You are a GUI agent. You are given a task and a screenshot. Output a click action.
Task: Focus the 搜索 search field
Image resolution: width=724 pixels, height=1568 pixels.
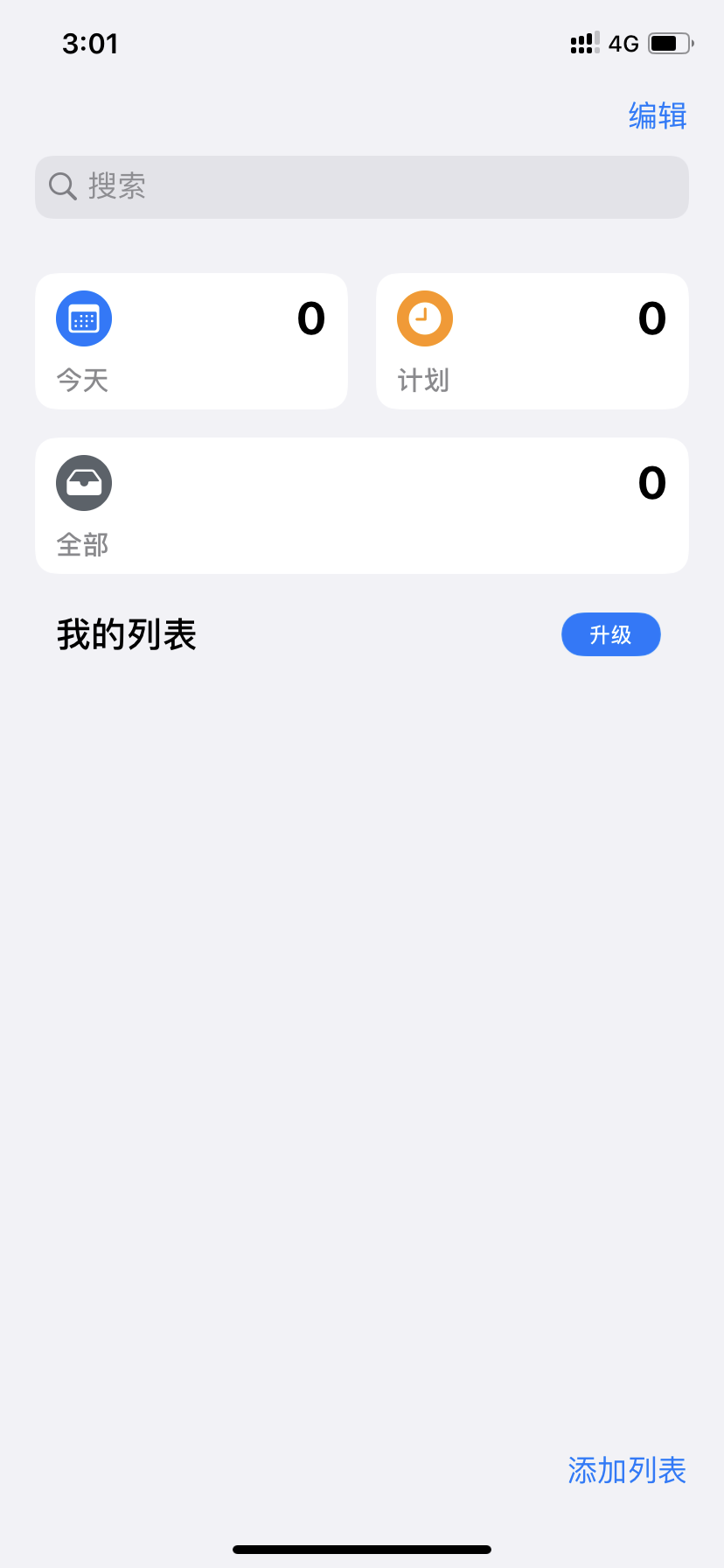(x=362, y=187)
